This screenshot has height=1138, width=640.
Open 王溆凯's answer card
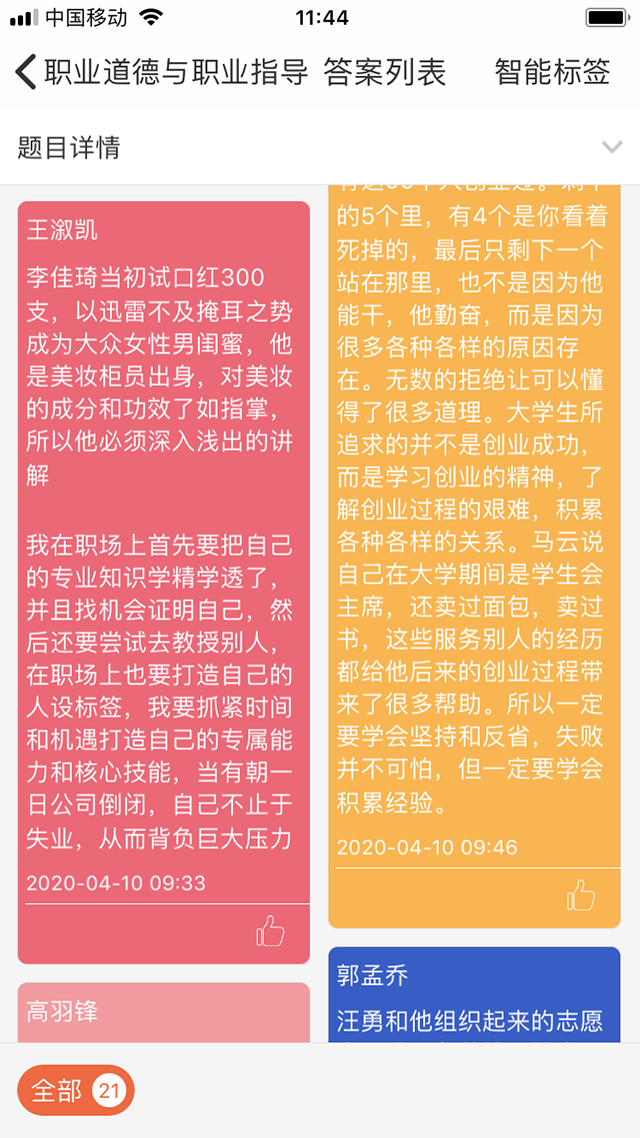[164, 582]
